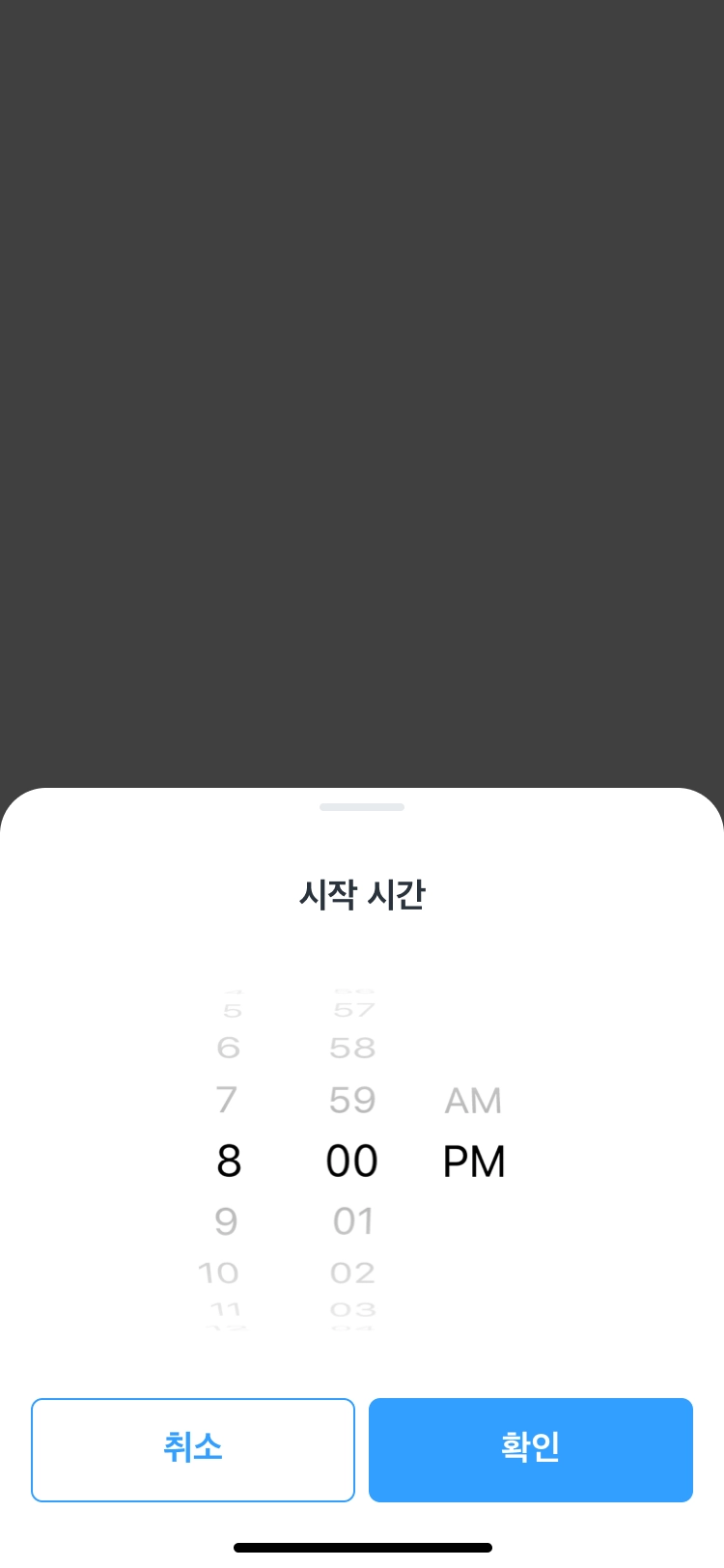Choose hour 7 in the picker
724x1568 pixels.
click(227, 1100)
